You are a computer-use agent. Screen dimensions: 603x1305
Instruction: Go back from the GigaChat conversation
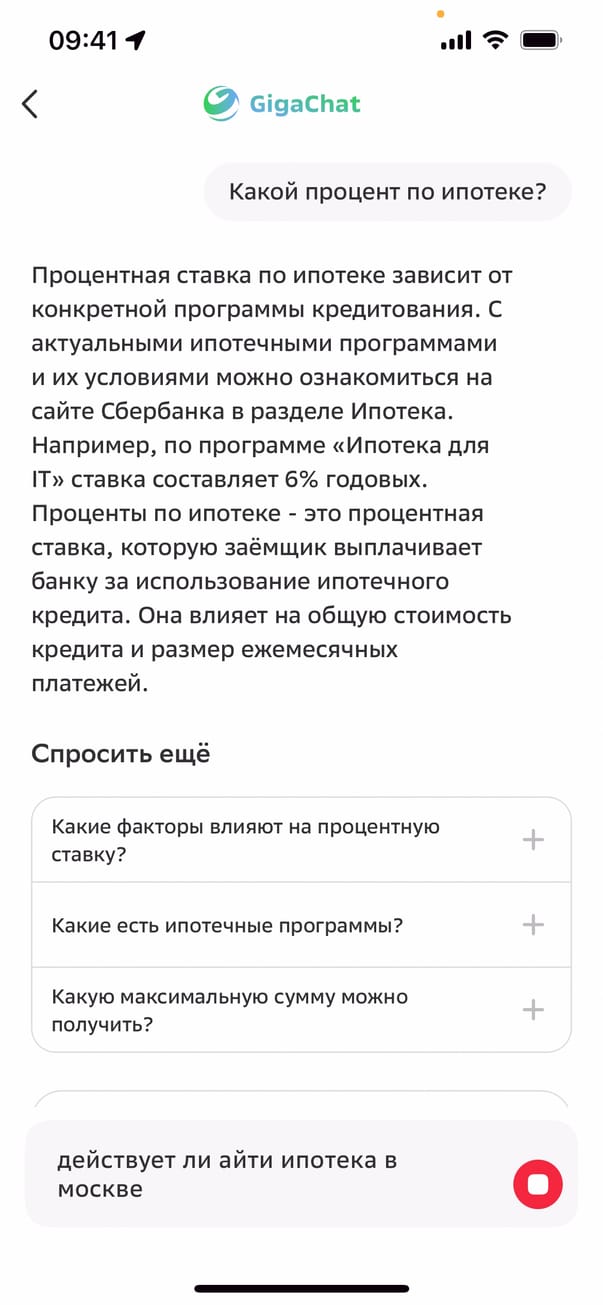pos(30,104)
